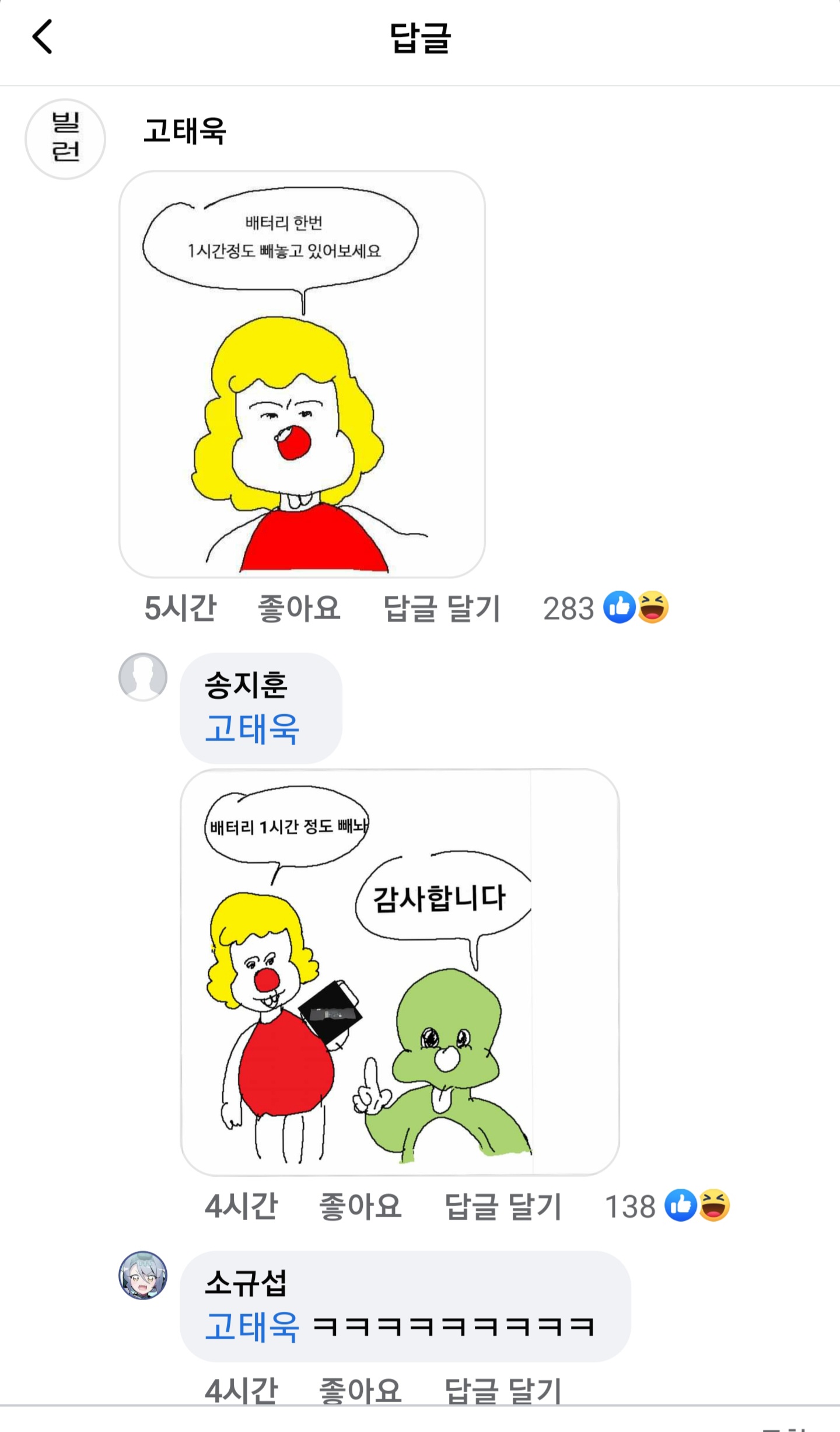
Task: View the 138 reactions on 송지훈's reply
Action: [667, 1206]
